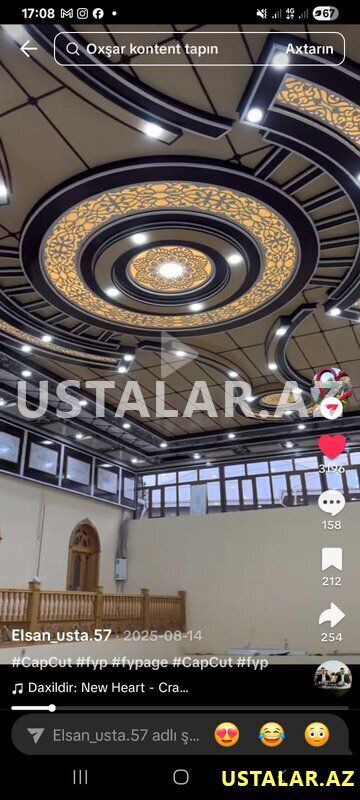360x800 pixels.
Task: Type a message to Elsan_usta.57
Action: tap(126, 735)
